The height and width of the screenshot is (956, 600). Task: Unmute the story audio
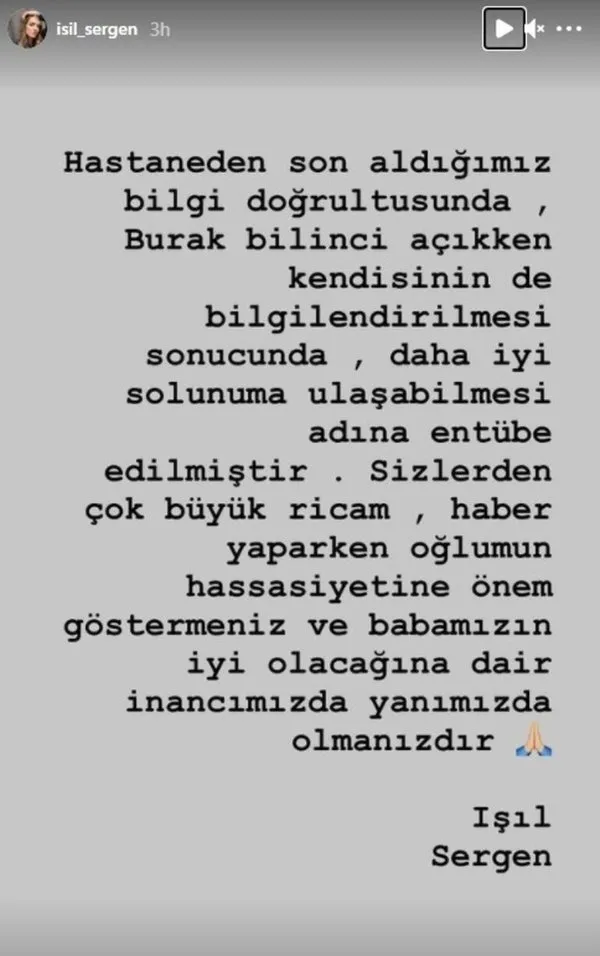pyautogui.click(x=537, y=28)
